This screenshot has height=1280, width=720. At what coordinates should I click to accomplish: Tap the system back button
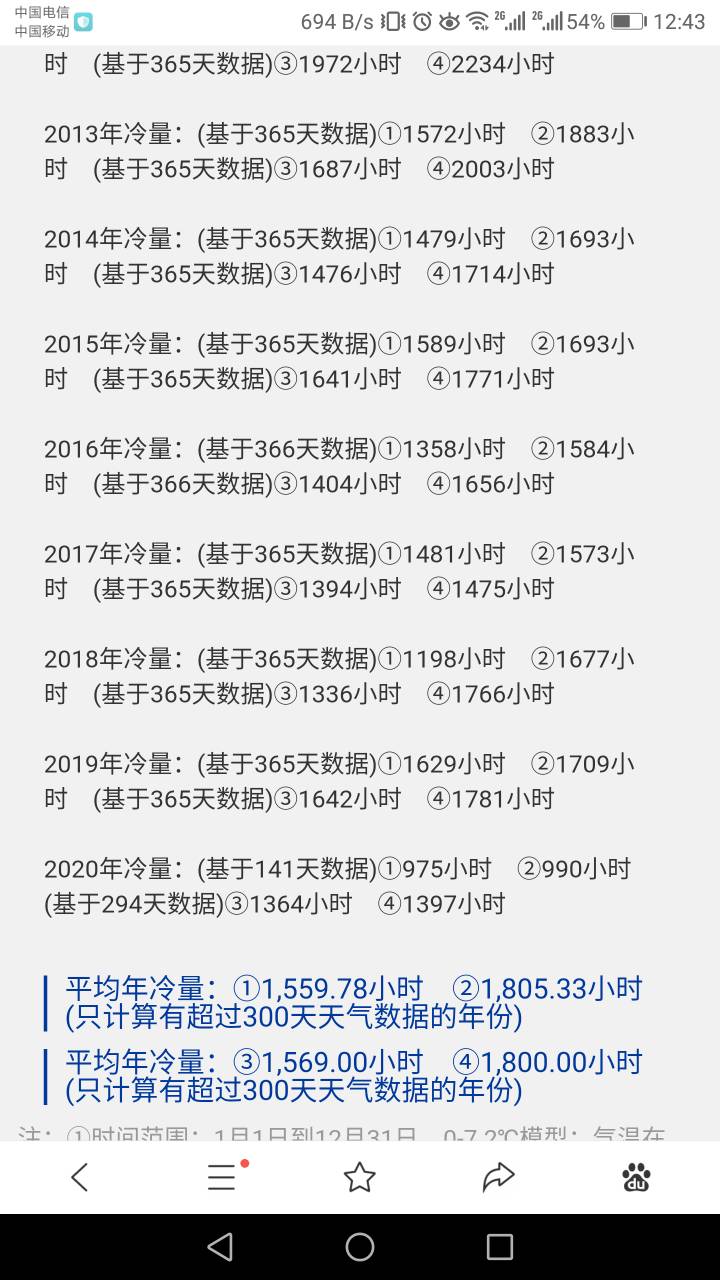pyautogui.click(x=220, y=1246)
